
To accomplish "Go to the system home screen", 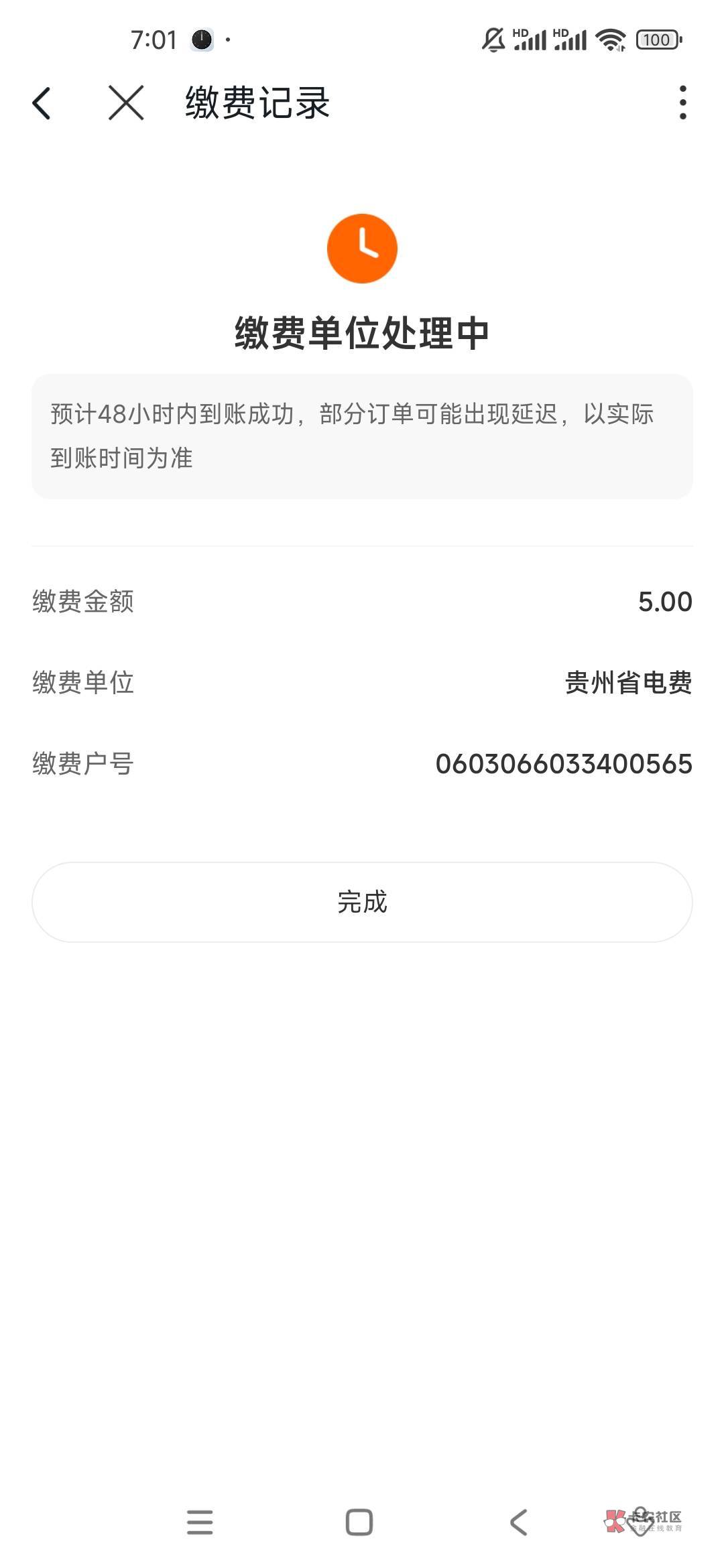I will point(359,1522).
